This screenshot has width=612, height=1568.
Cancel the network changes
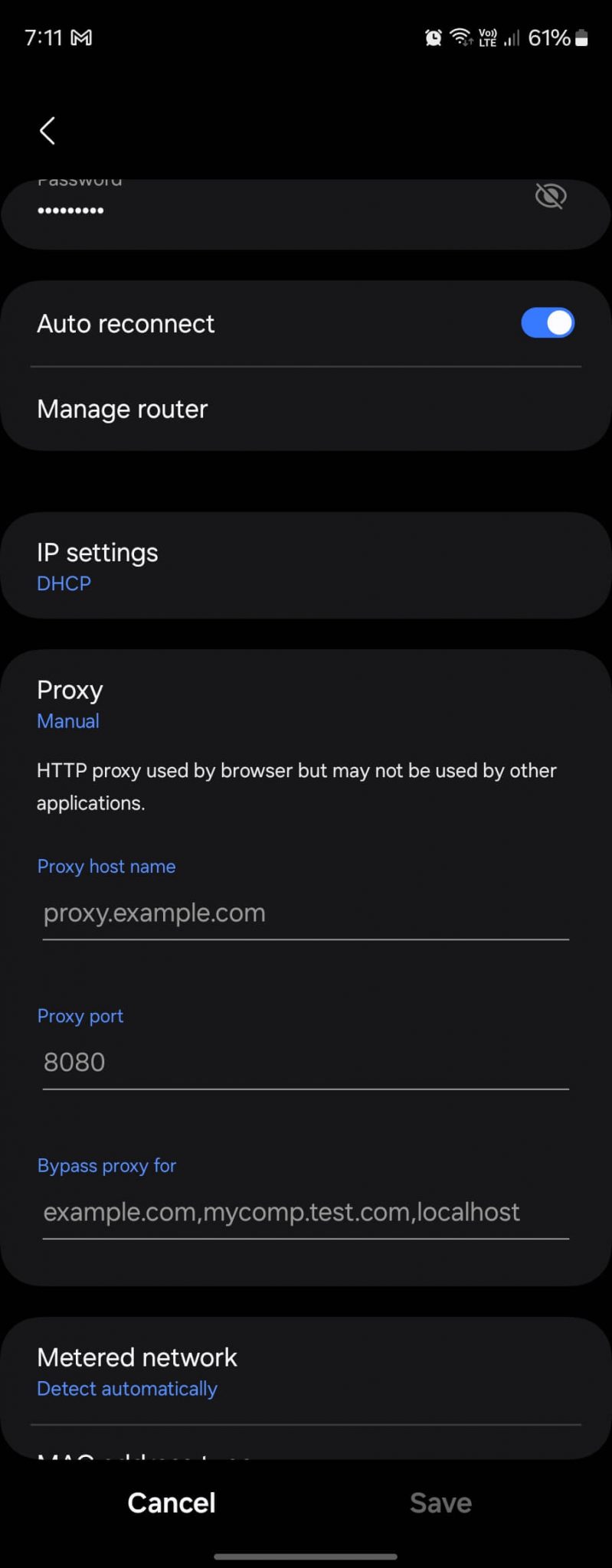171,1502
